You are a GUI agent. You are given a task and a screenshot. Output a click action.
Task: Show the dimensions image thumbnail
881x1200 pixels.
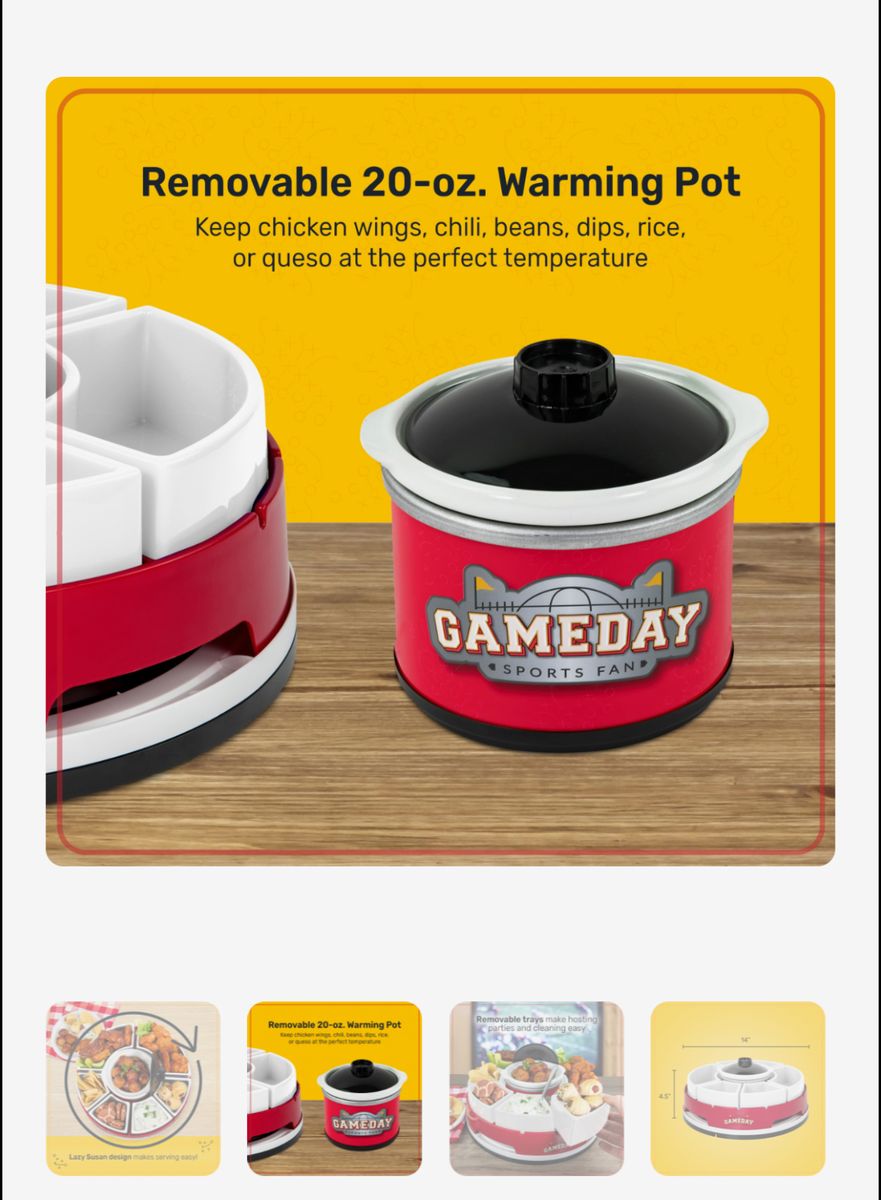click(x=738, y=1088)
